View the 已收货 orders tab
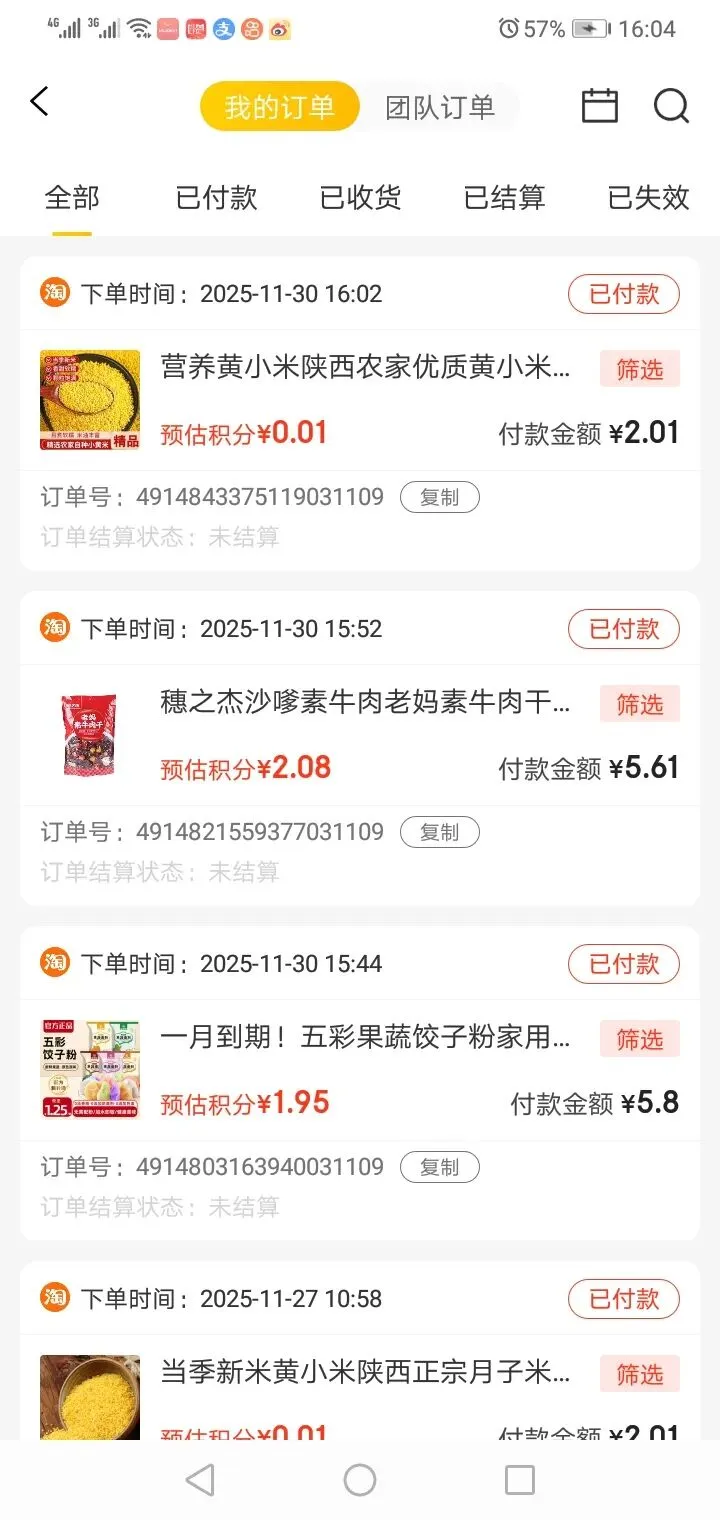Screen dimensions: 720x1520 (360, 198)
